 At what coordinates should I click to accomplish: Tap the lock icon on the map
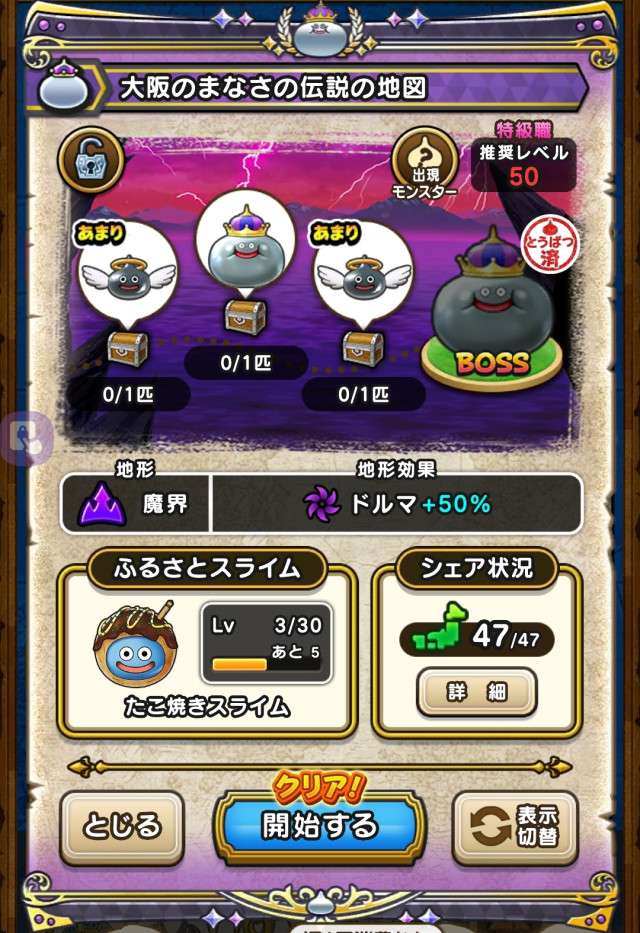pos(90,158)
